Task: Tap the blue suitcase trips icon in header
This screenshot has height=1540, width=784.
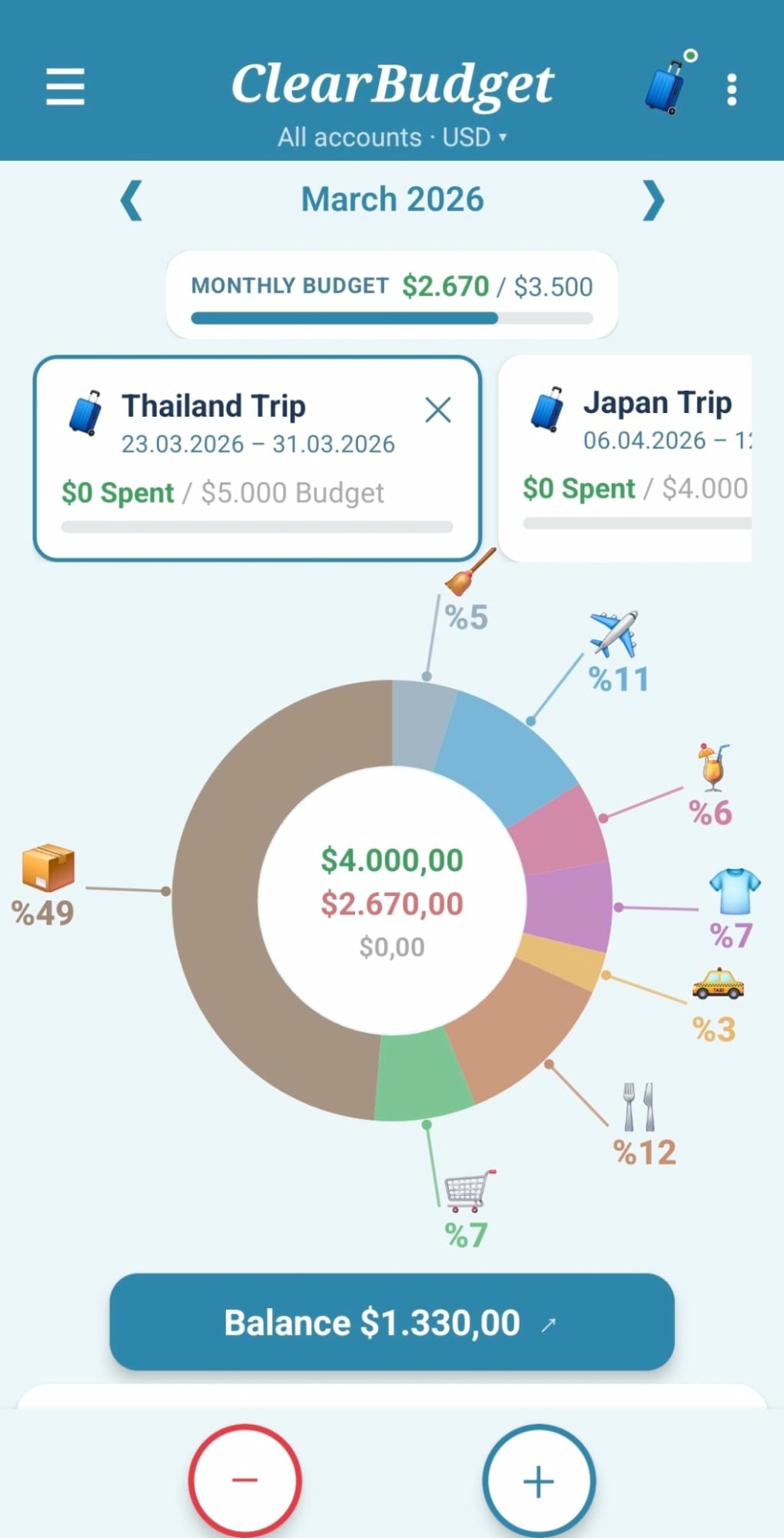Action: tap(665, 86)
